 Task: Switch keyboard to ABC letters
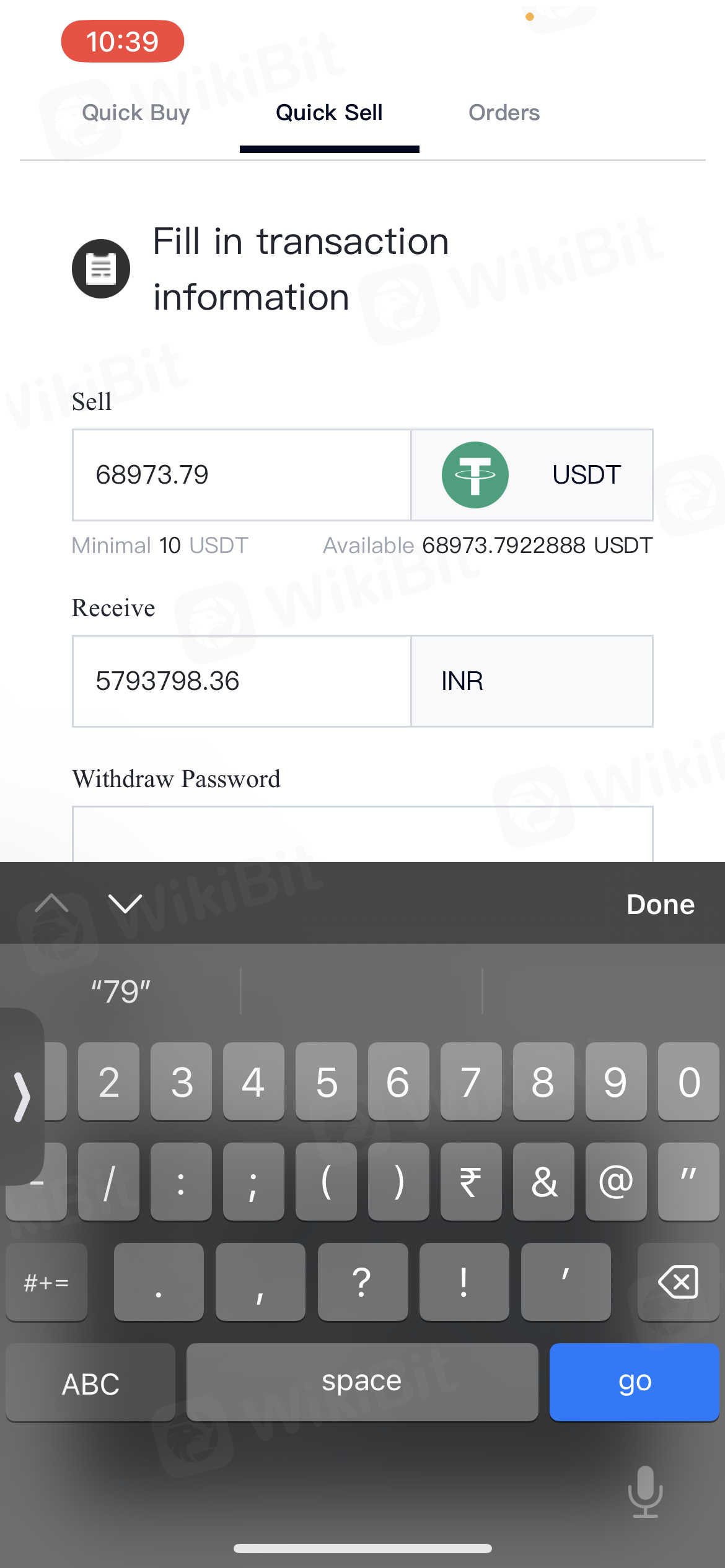[x=90, y=1383]
